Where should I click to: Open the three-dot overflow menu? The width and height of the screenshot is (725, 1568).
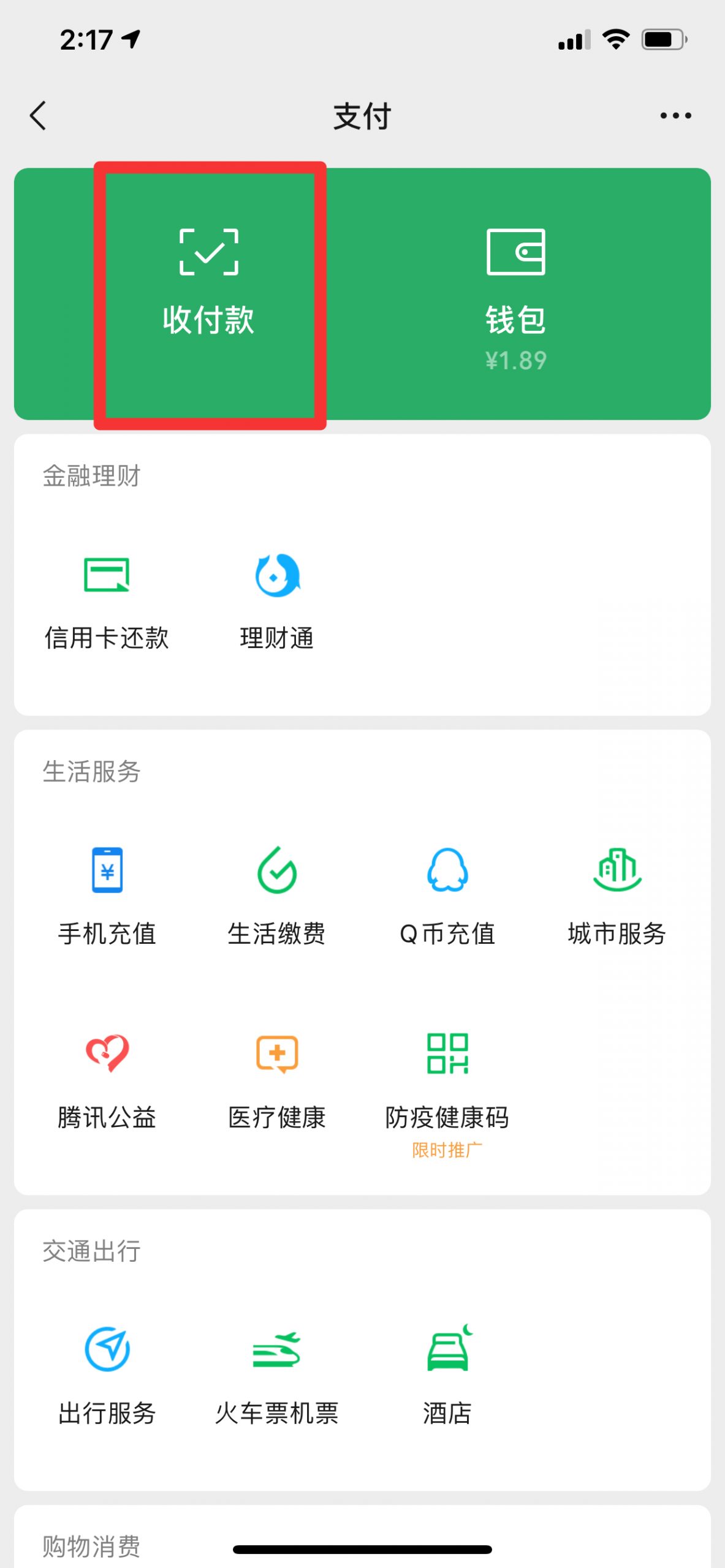pyautogui.click(x=675, y=116)
